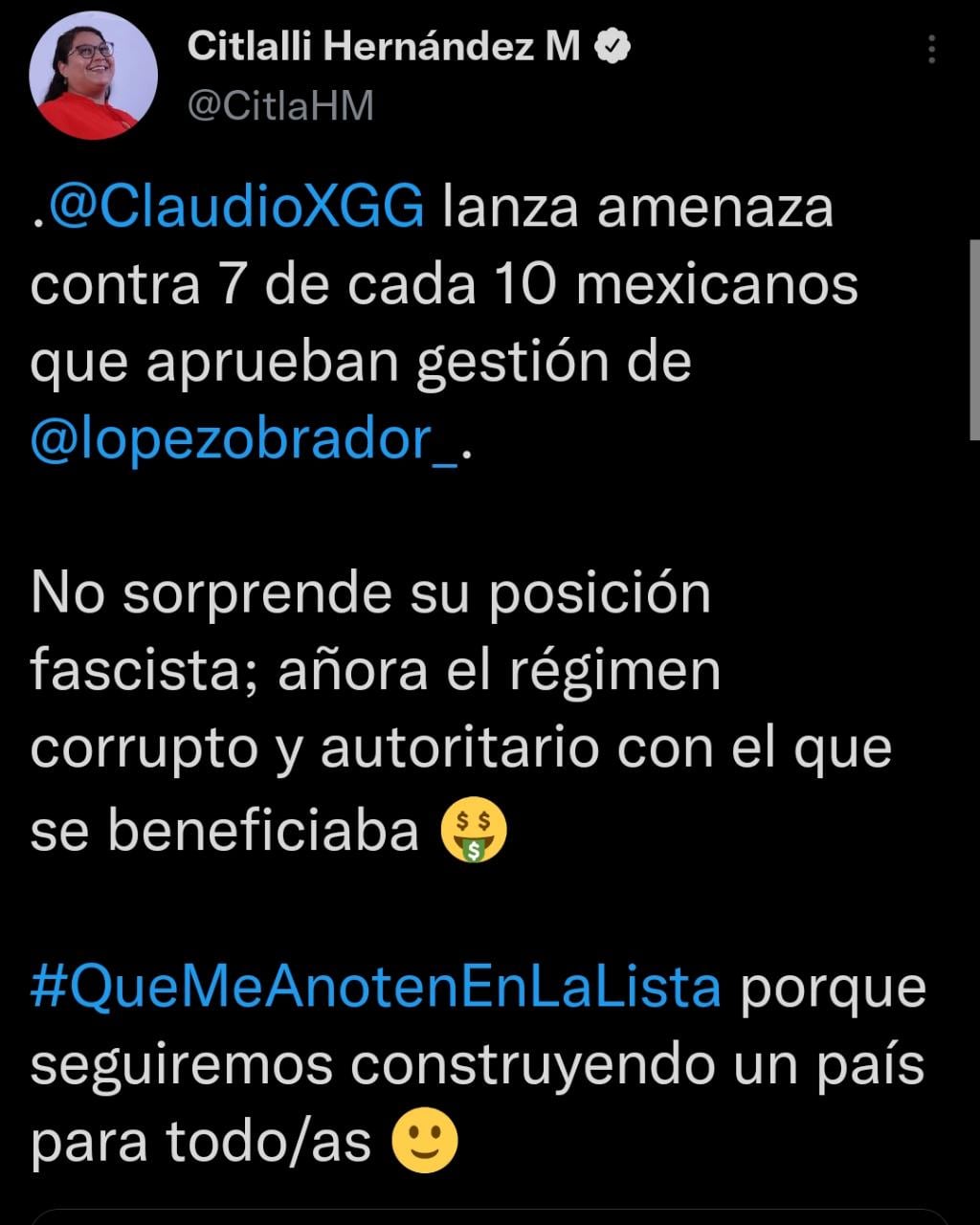Screen dimensions: 980x1225
Task: Open the tweet's three-dot overflow menu
Action: point(931,50)
